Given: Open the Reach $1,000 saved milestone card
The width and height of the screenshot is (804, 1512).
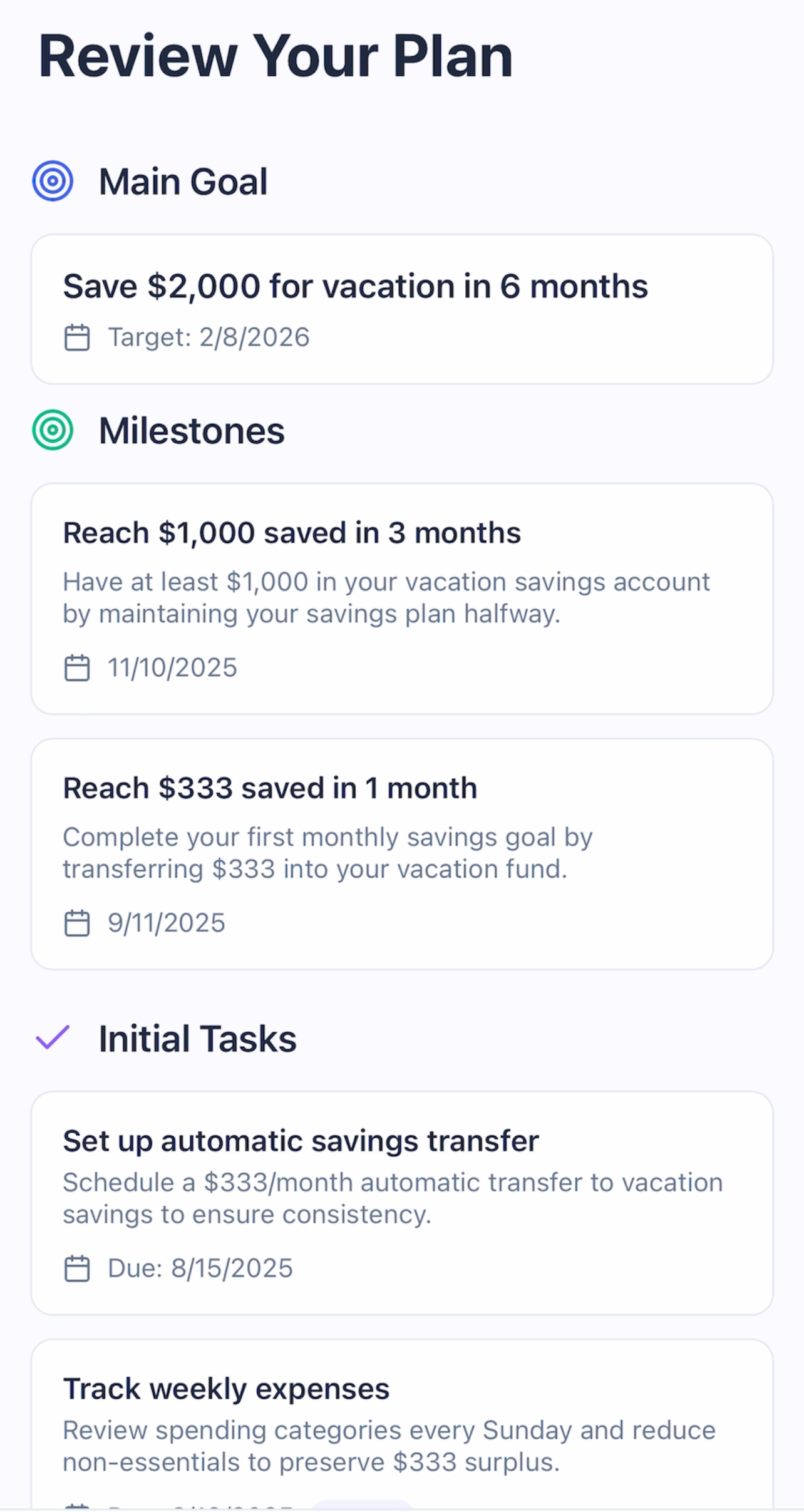Looking at the screenshot, I should [402, 599].
